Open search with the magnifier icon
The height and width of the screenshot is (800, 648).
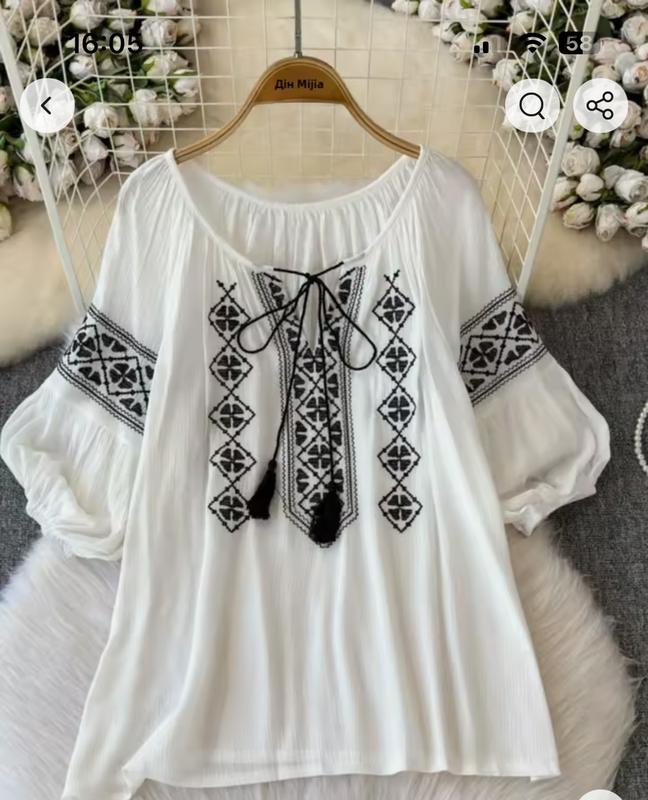532,105
